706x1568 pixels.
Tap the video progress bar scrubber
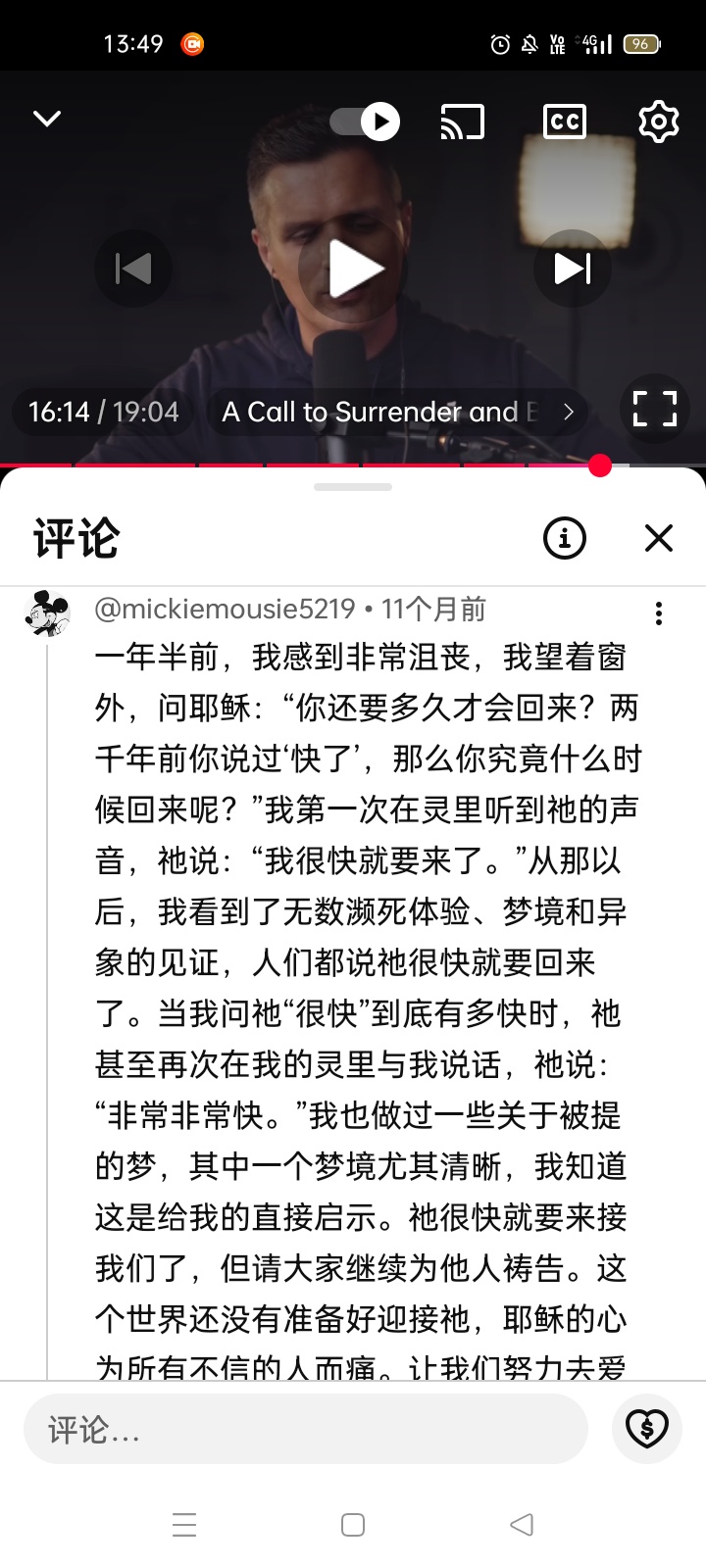pyautogui.click(x=600, y=465)
